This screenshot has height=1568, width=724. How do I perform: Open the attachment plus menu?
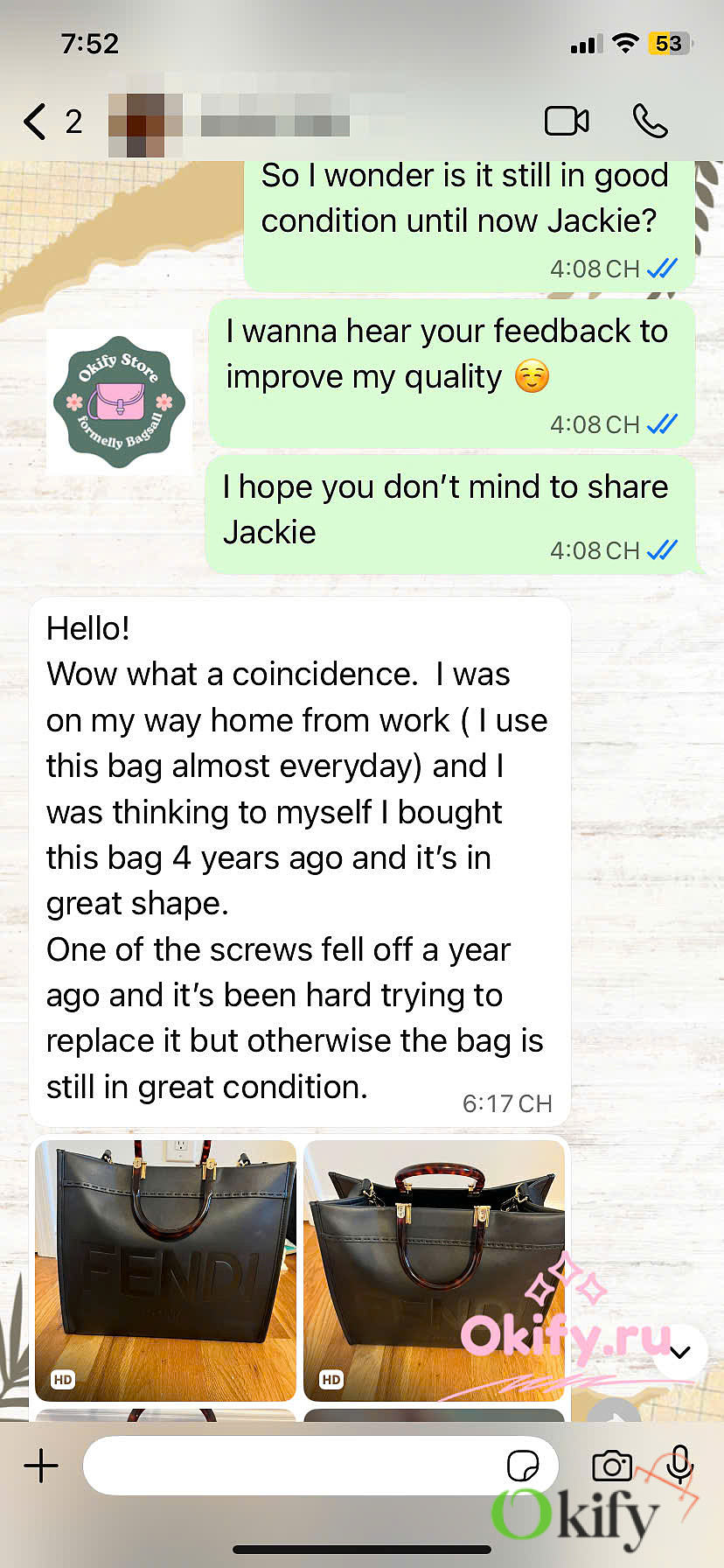(41, 1466)
